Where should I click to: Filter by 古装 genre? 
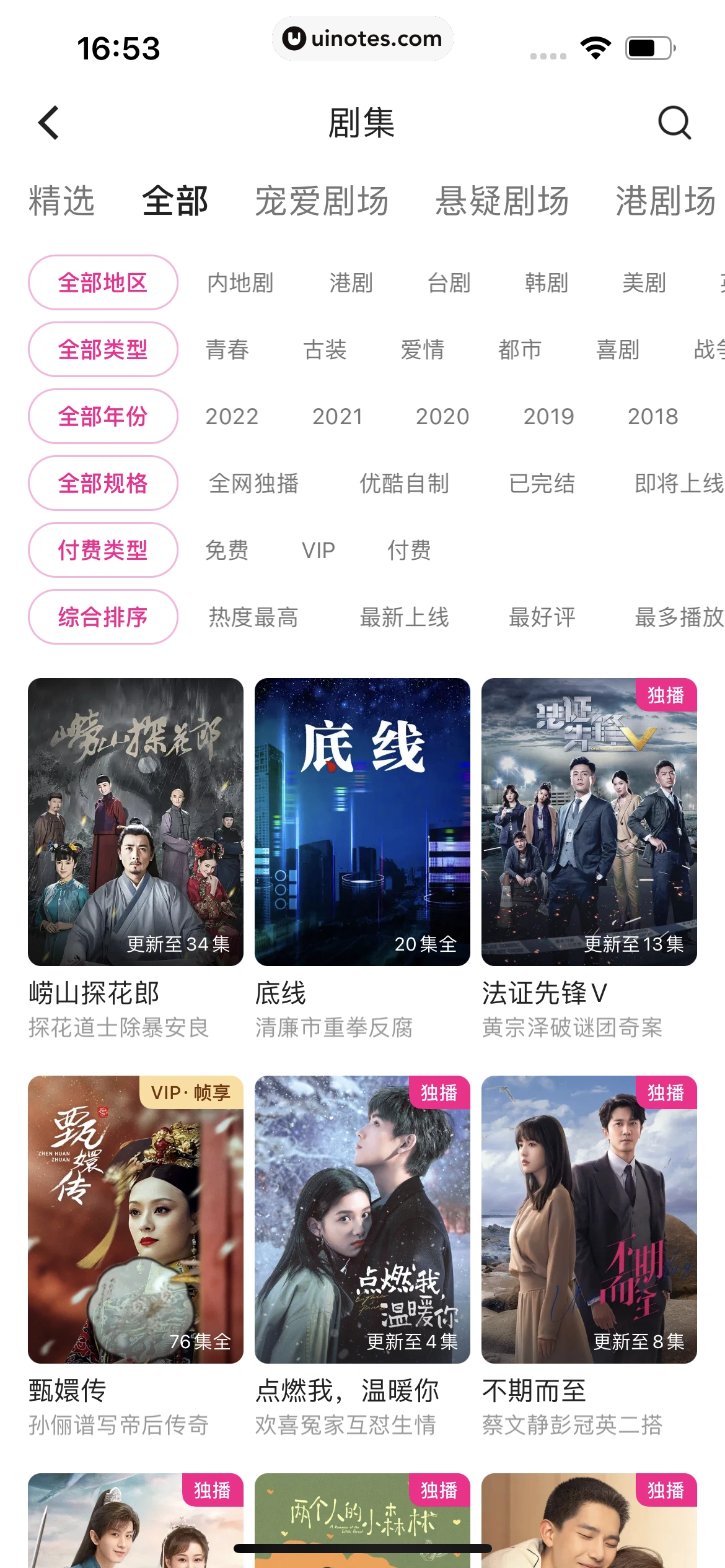325,350
